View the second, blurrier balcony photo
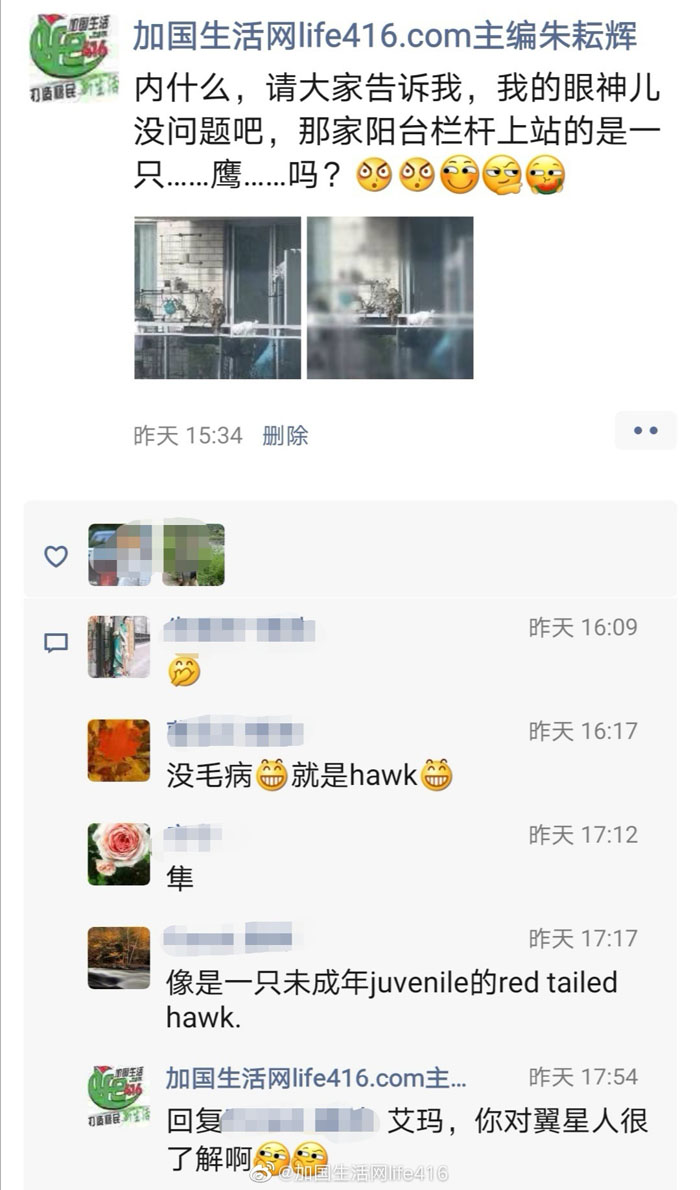Viewport: 700px width, 1190px height. click(390, 297)
